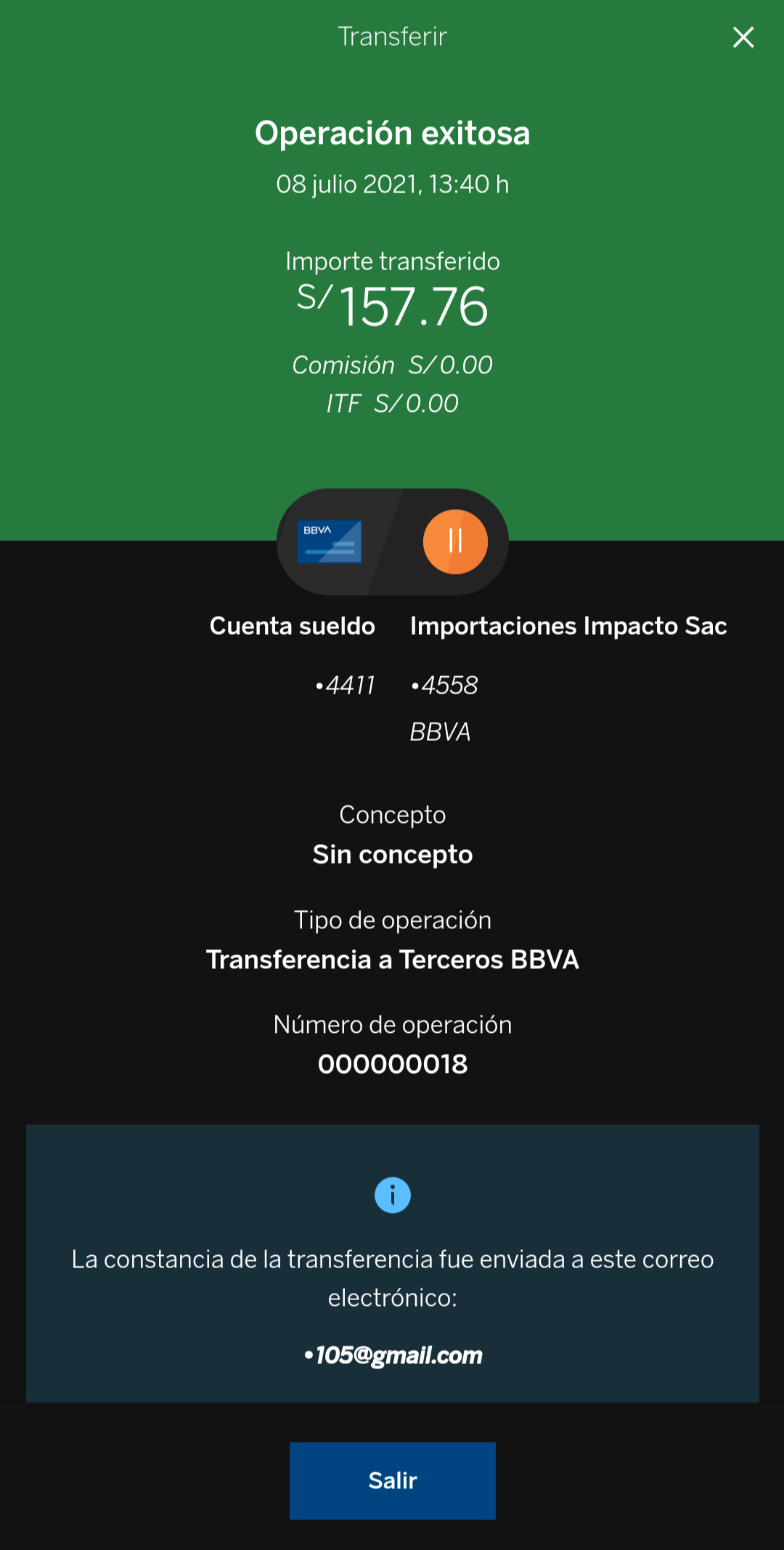Tap the Salir button
The height and width of the screenshot is (1550, 784).
(392, 1480)
